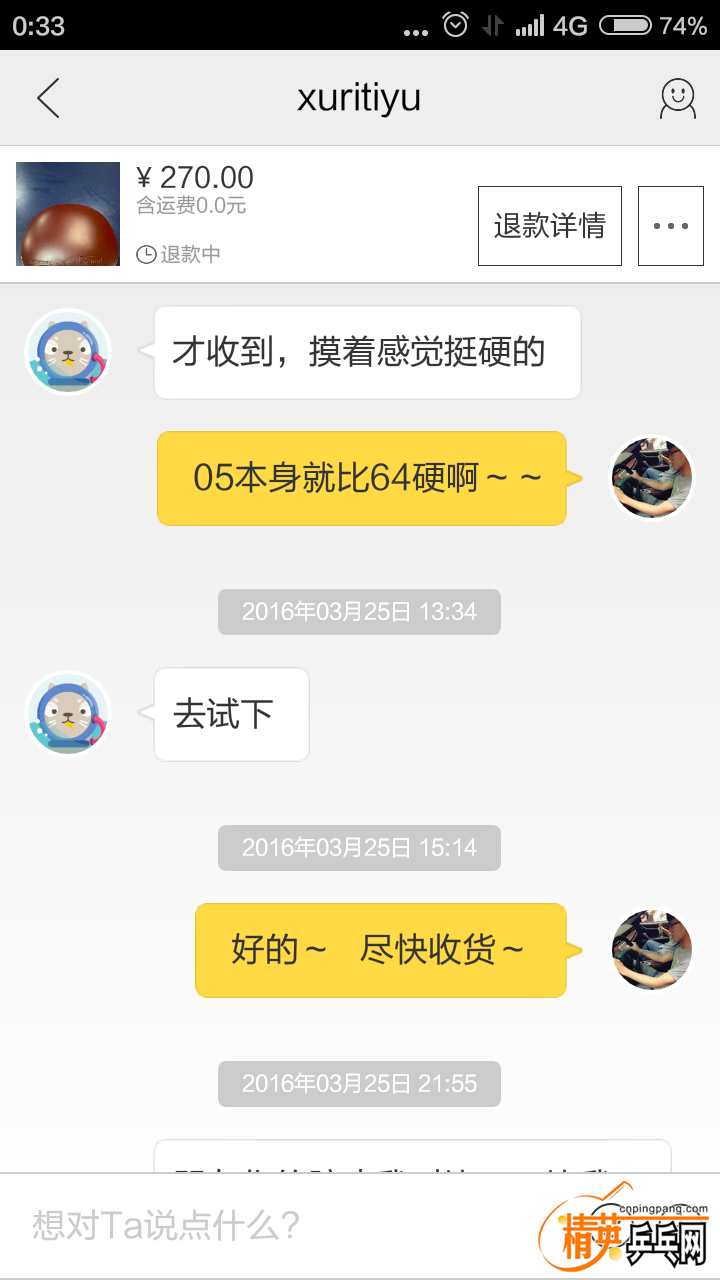Tap the xuritiyu chat title
The image size is (720, 1280).
359,97
